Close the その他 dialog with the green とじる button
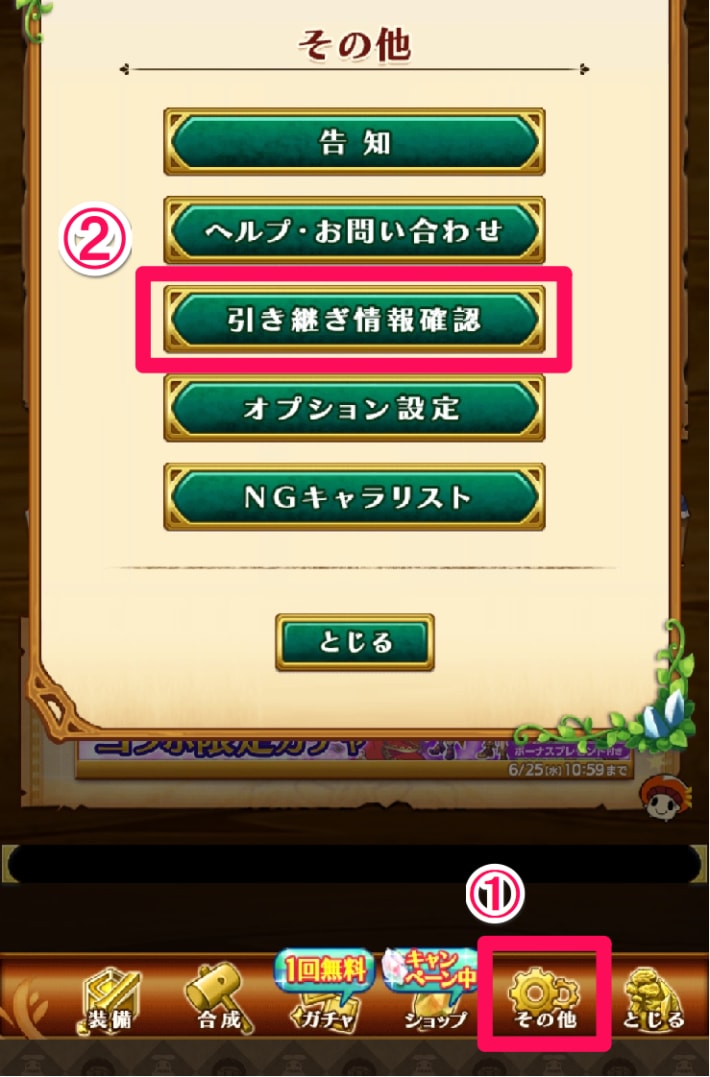Image resolution: width=710 pixels, height=1077 pixels. [354, 641]
